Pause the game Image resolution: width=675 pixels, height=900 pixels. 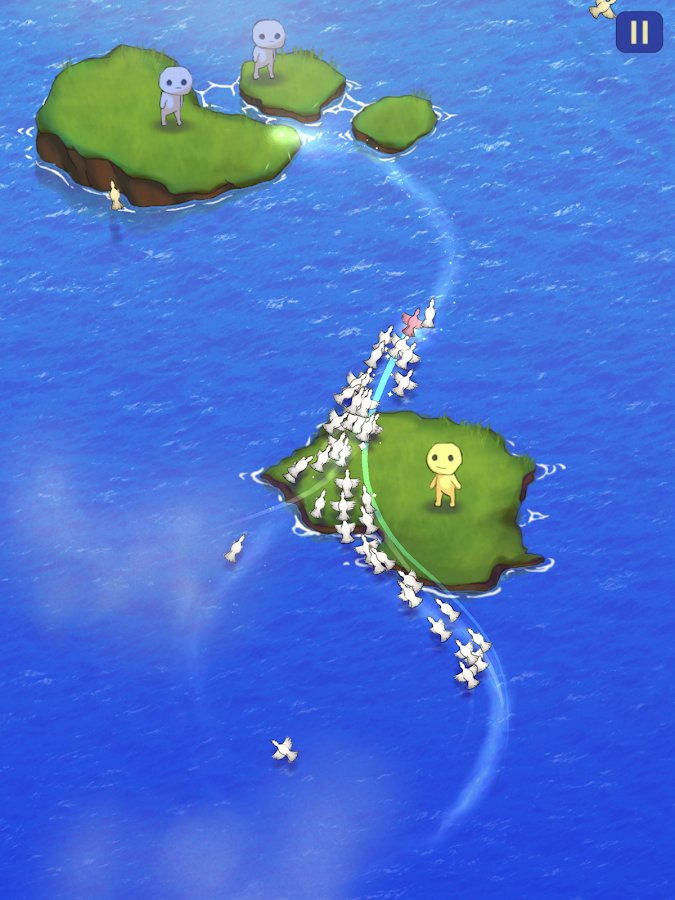639,32
